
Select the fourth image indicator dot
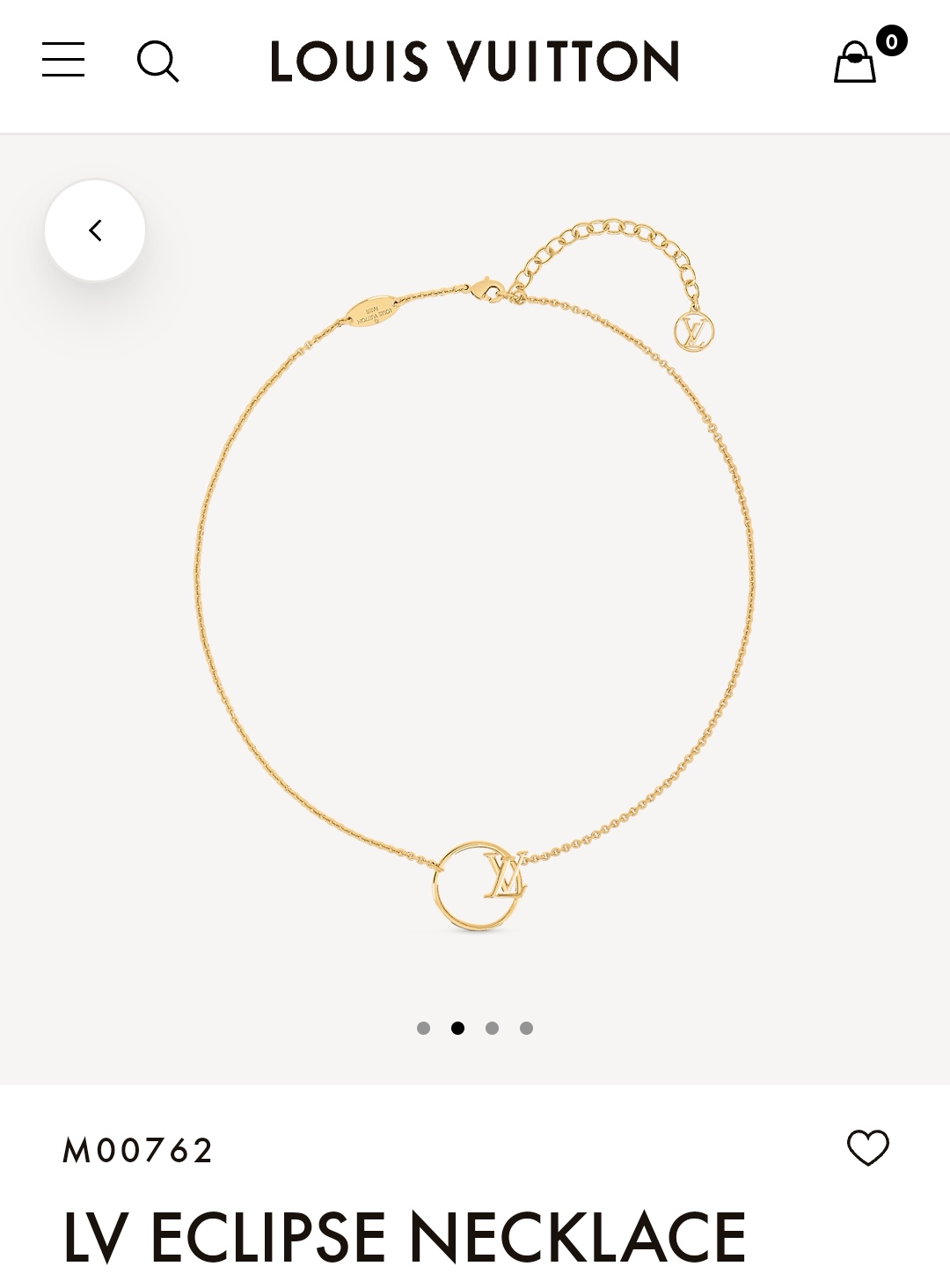point(526,1028)
